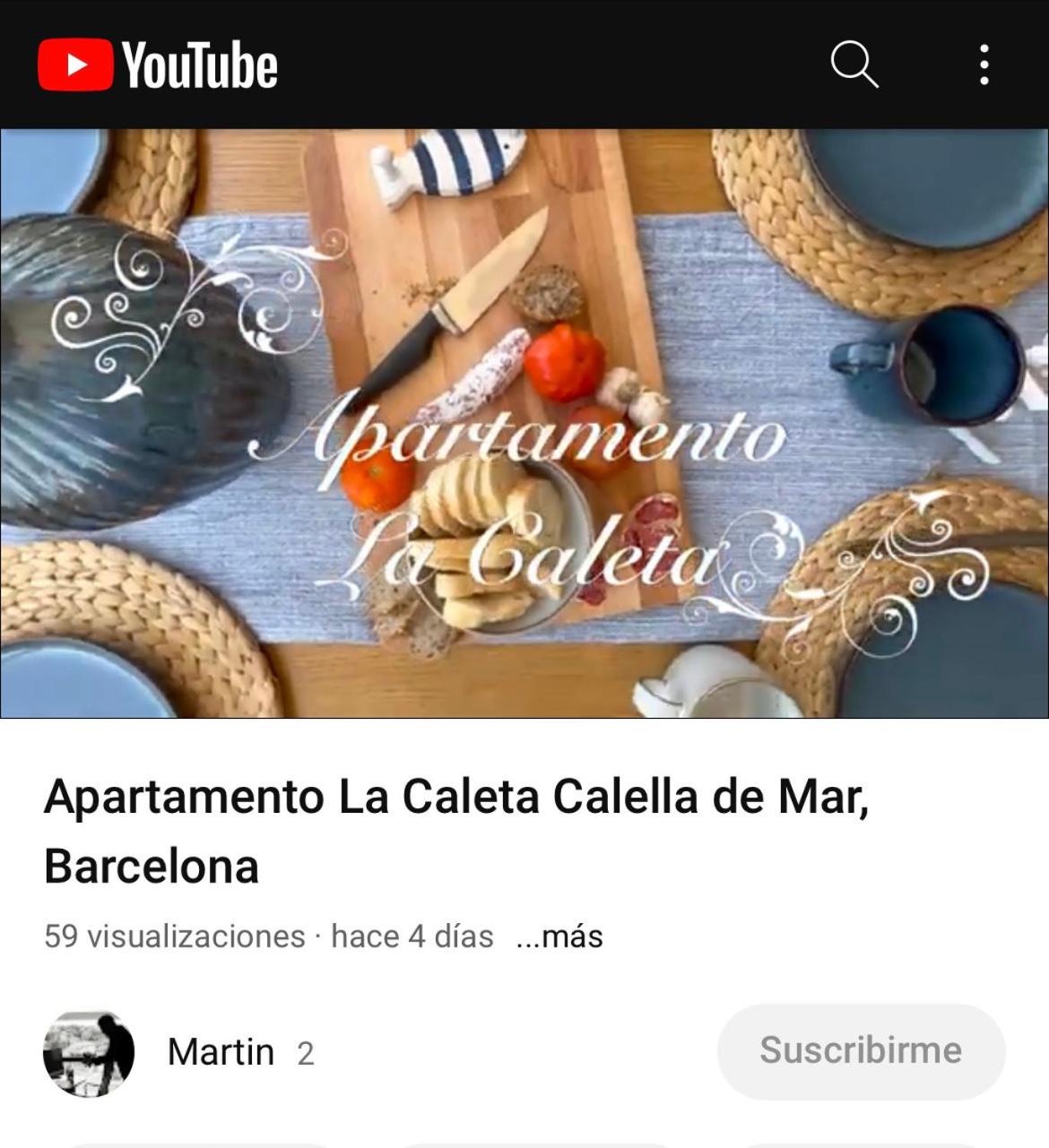Go to YouTube home via logo
This screenshot has height=1148, width=1049.
(158, 65)
